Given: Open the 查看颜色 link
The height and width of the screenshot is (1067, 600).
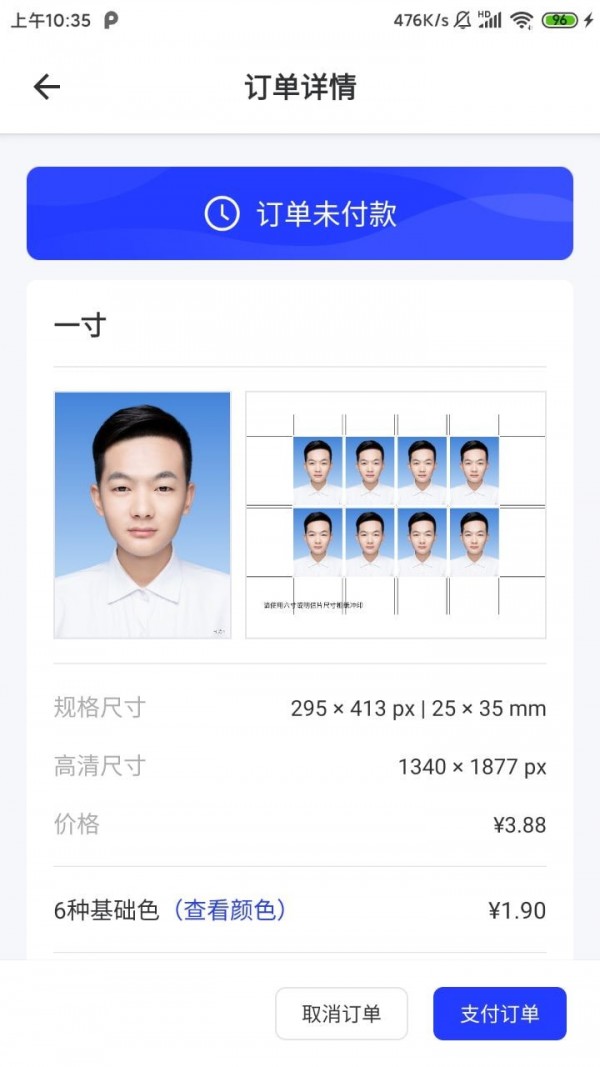Looking at the screenshot, I should pos(229,910).
